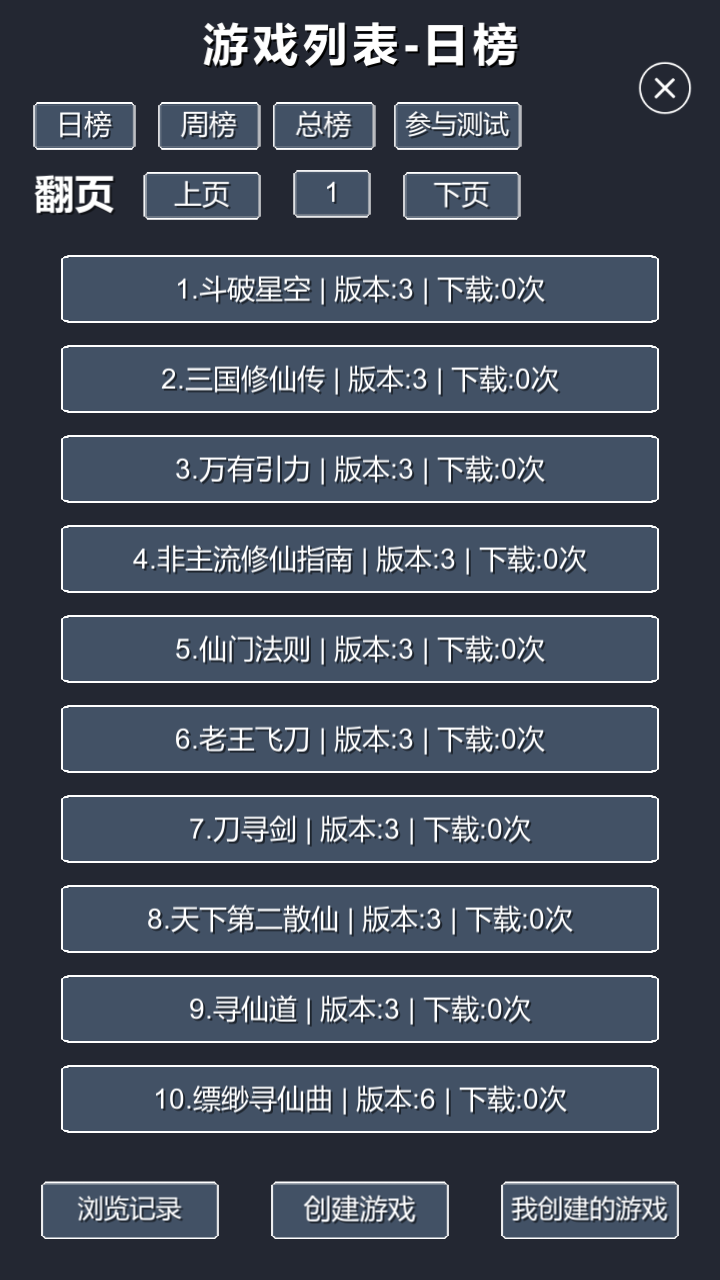Select the game 刀寻剑
The height and width of the screenshot is (1280, 720).
(360, 829)
